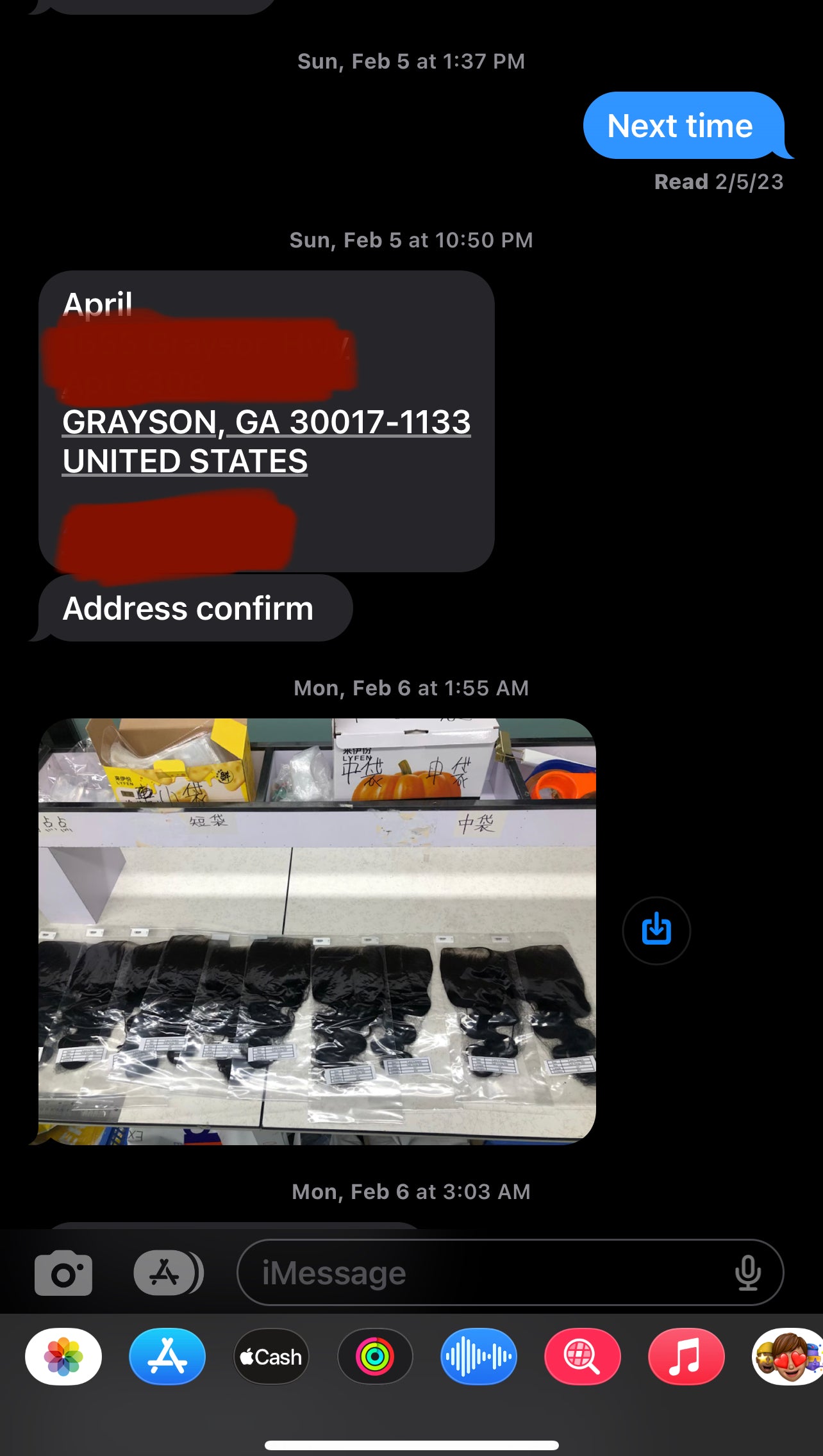Record an audio message with waveform icon

pos(479,1357)
